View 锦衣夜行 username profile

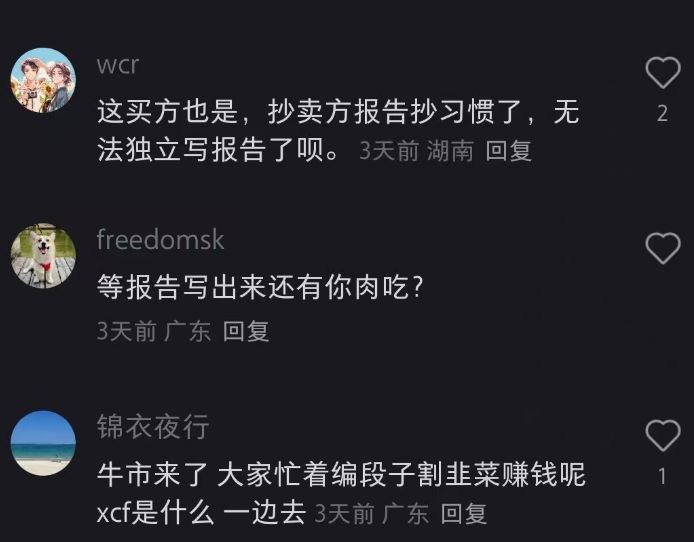[x=153, y=427]
